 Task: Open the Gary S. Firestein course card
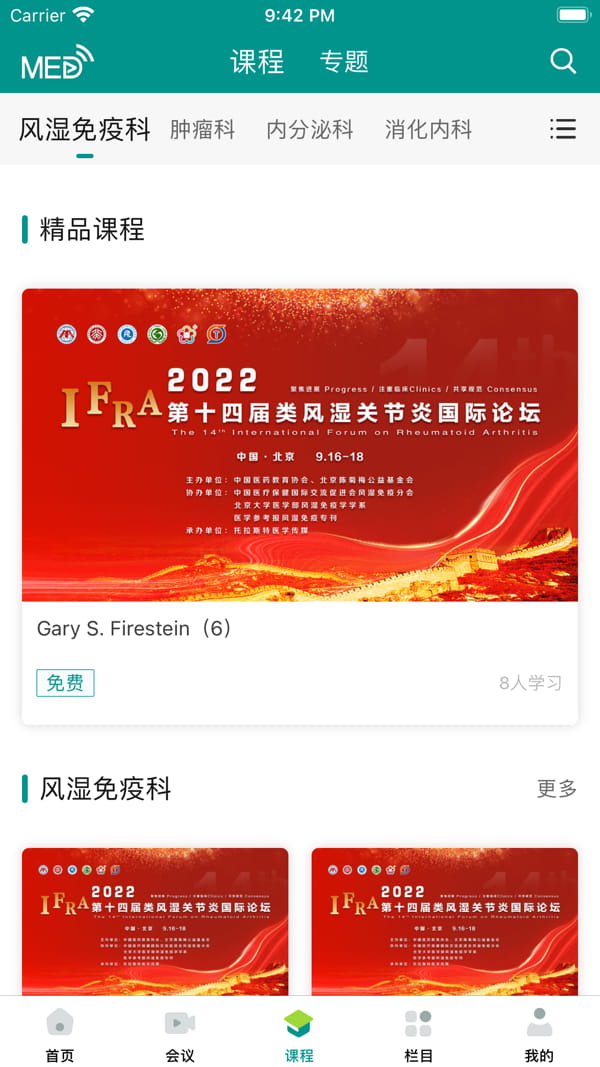point(300,505)
